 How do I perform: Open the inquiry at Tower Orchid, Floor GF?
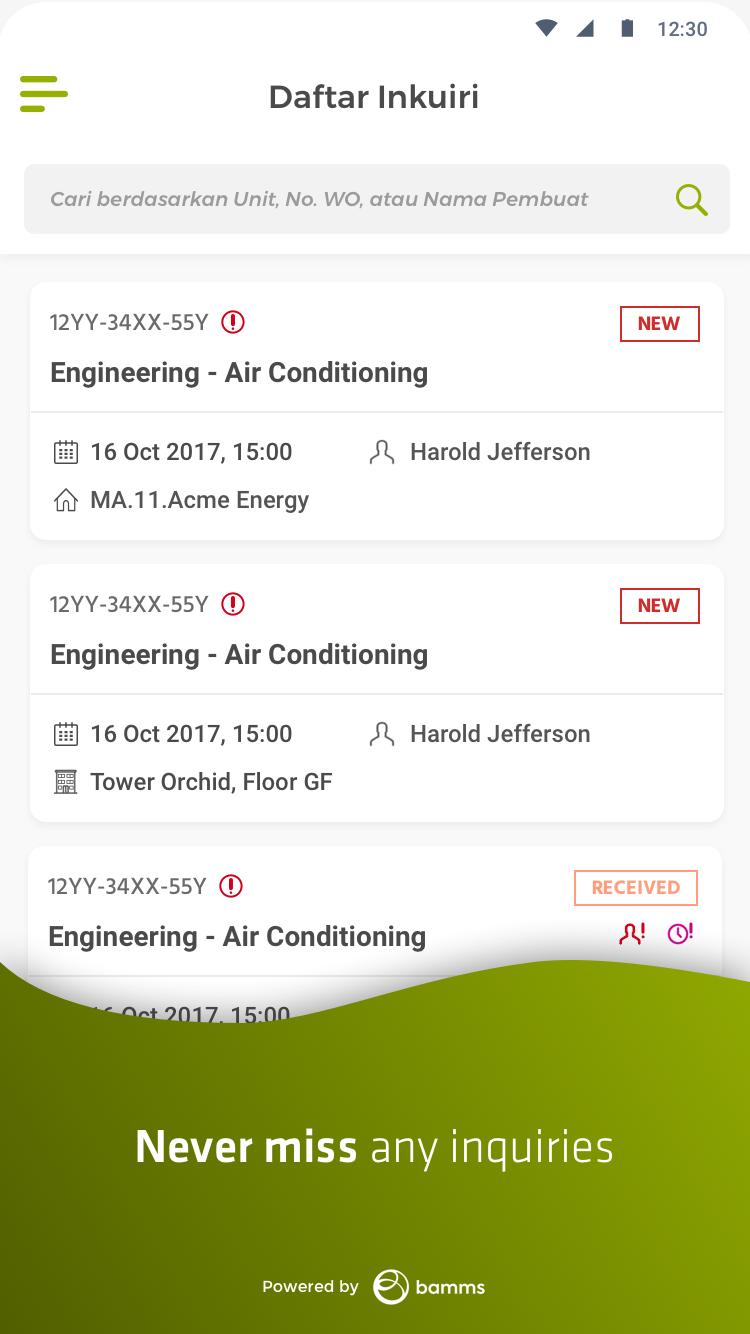coord(376,693)
